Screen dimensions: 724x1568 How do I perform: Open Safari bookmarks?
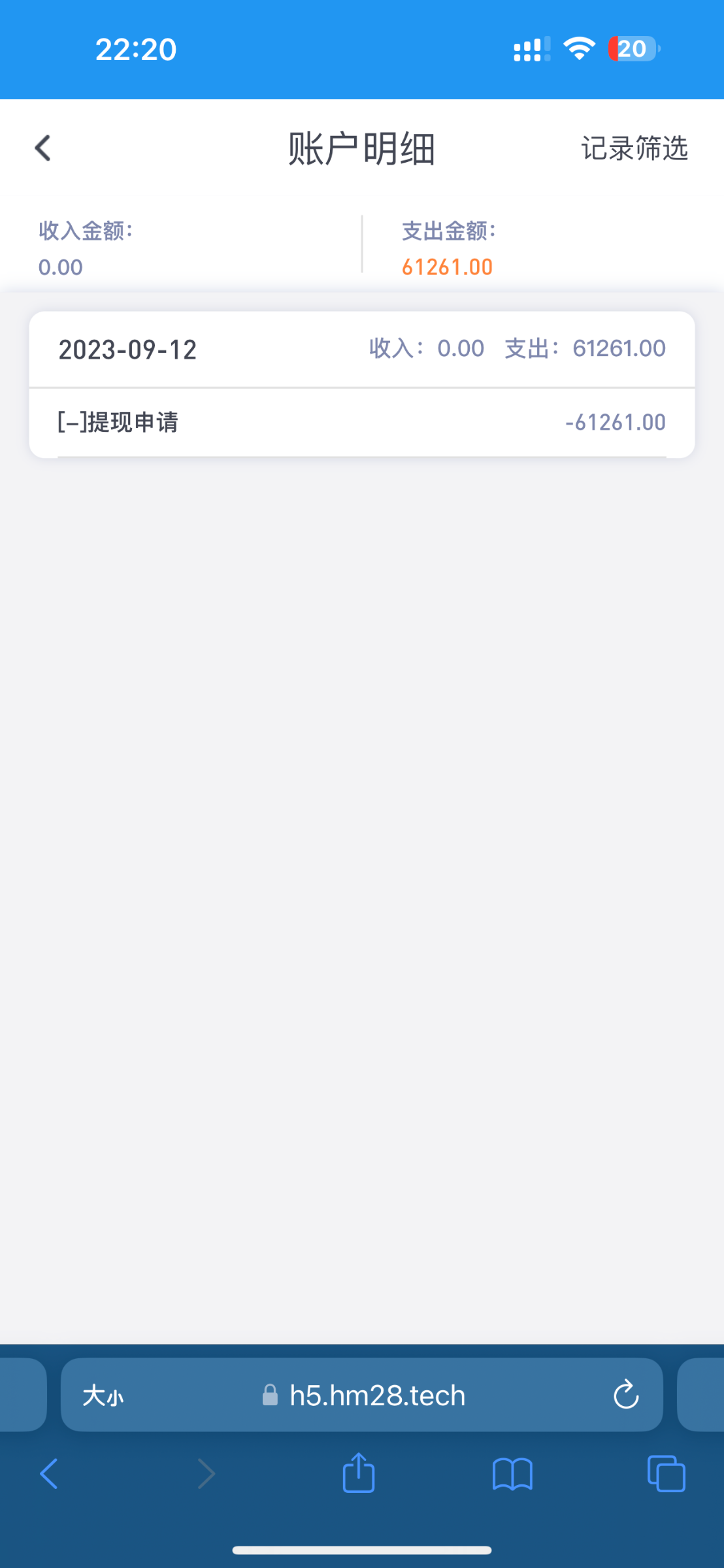click(x=512, y=1474)
